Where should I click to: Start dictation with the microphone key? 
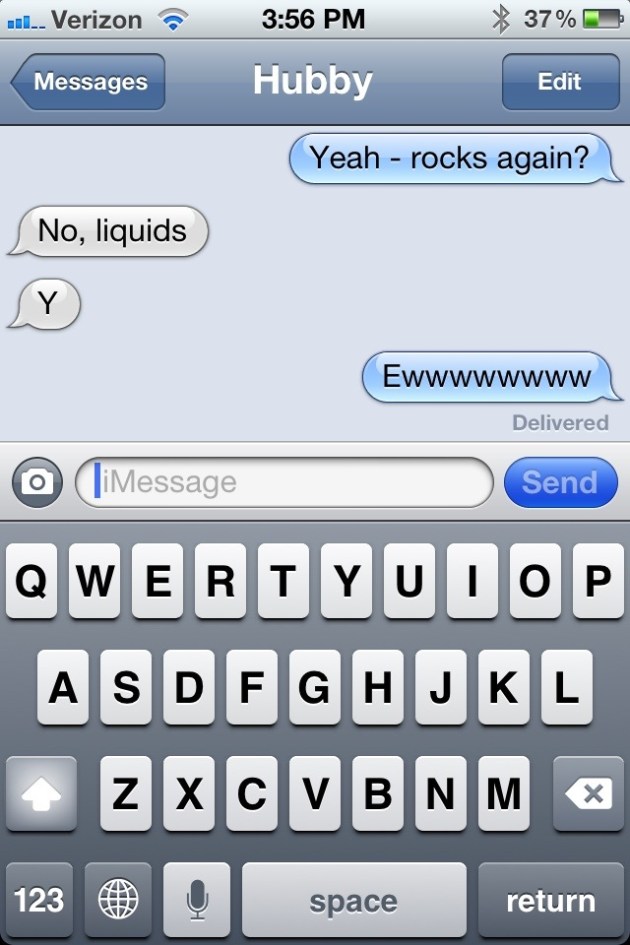click(x=196, y=900)
